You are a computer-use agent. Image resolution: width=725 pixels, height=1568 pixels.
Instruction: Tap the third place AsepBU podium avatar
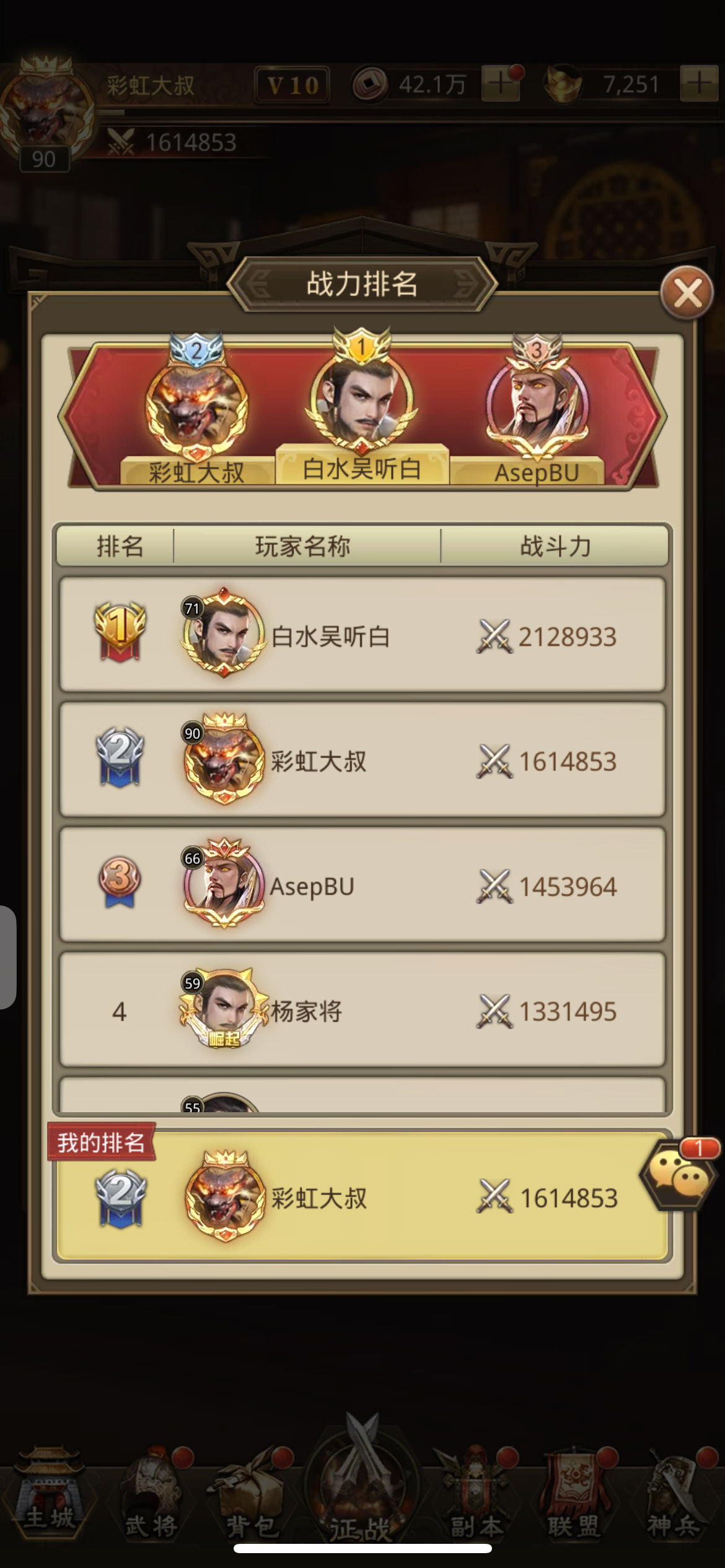click(x=537, y=403)
